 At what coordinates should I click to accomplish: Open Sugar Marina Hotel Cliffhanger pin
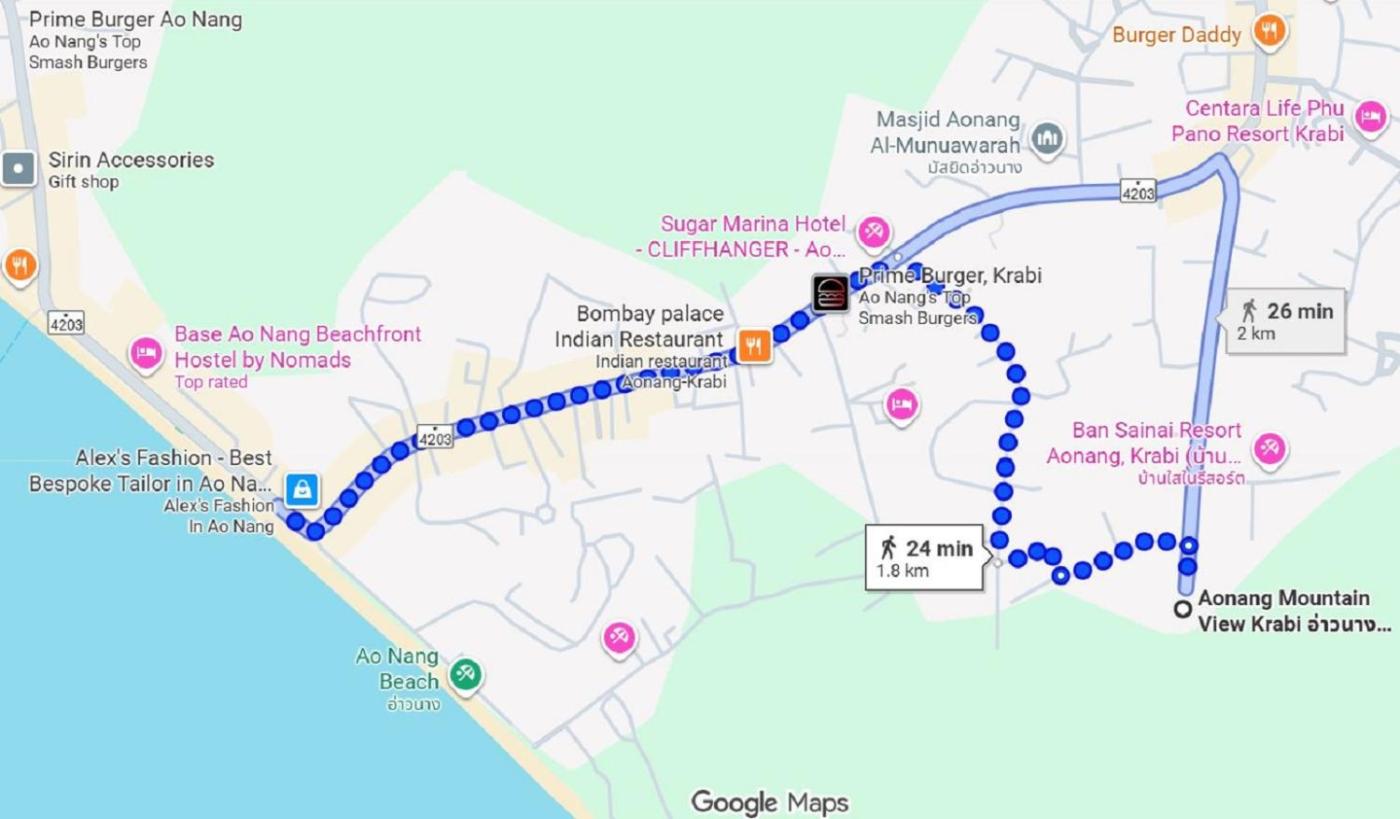pos(873,232)
